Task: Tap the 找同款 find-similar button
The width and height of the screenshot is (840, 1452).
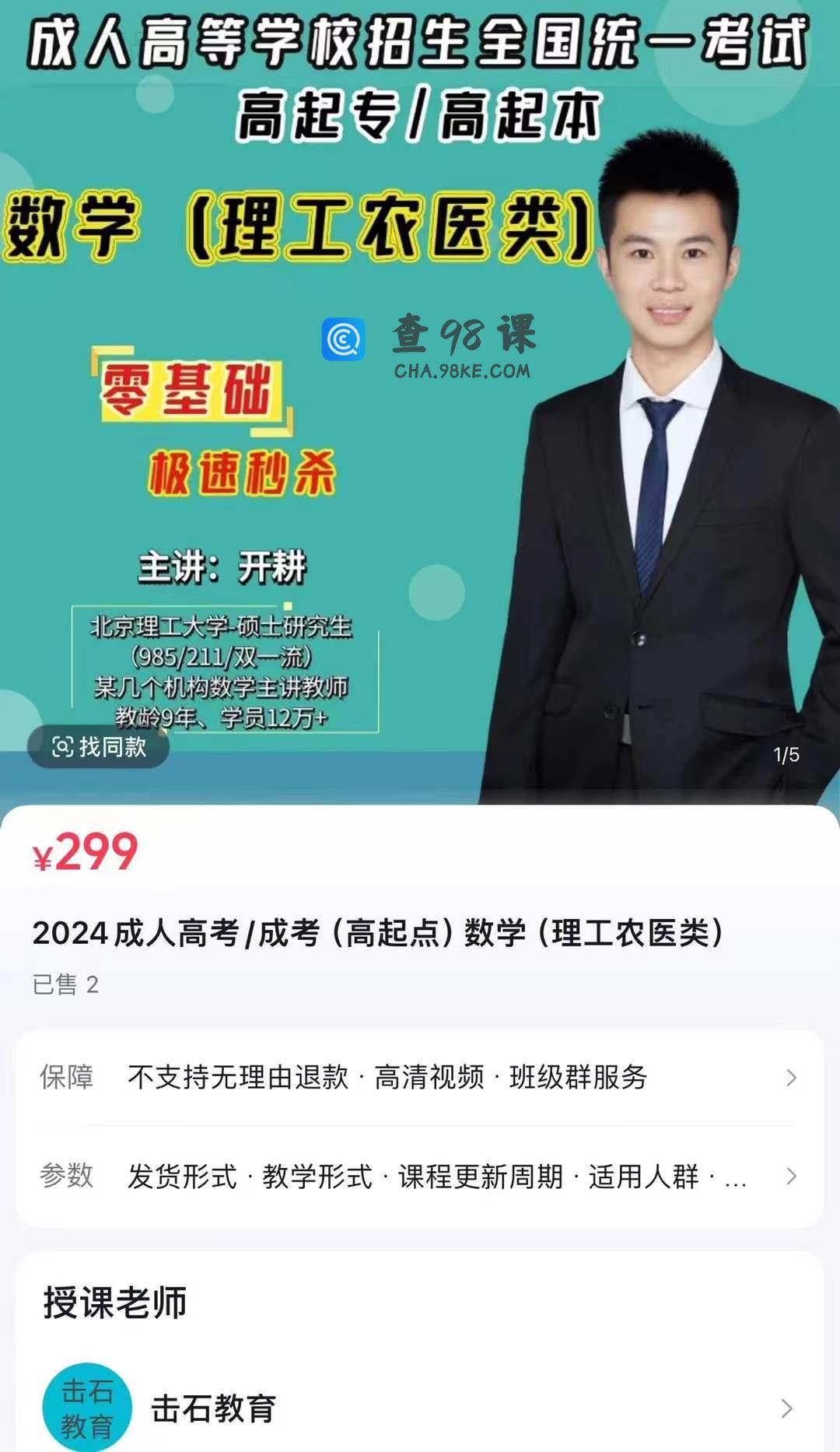Action: click(x=99, y=747)
